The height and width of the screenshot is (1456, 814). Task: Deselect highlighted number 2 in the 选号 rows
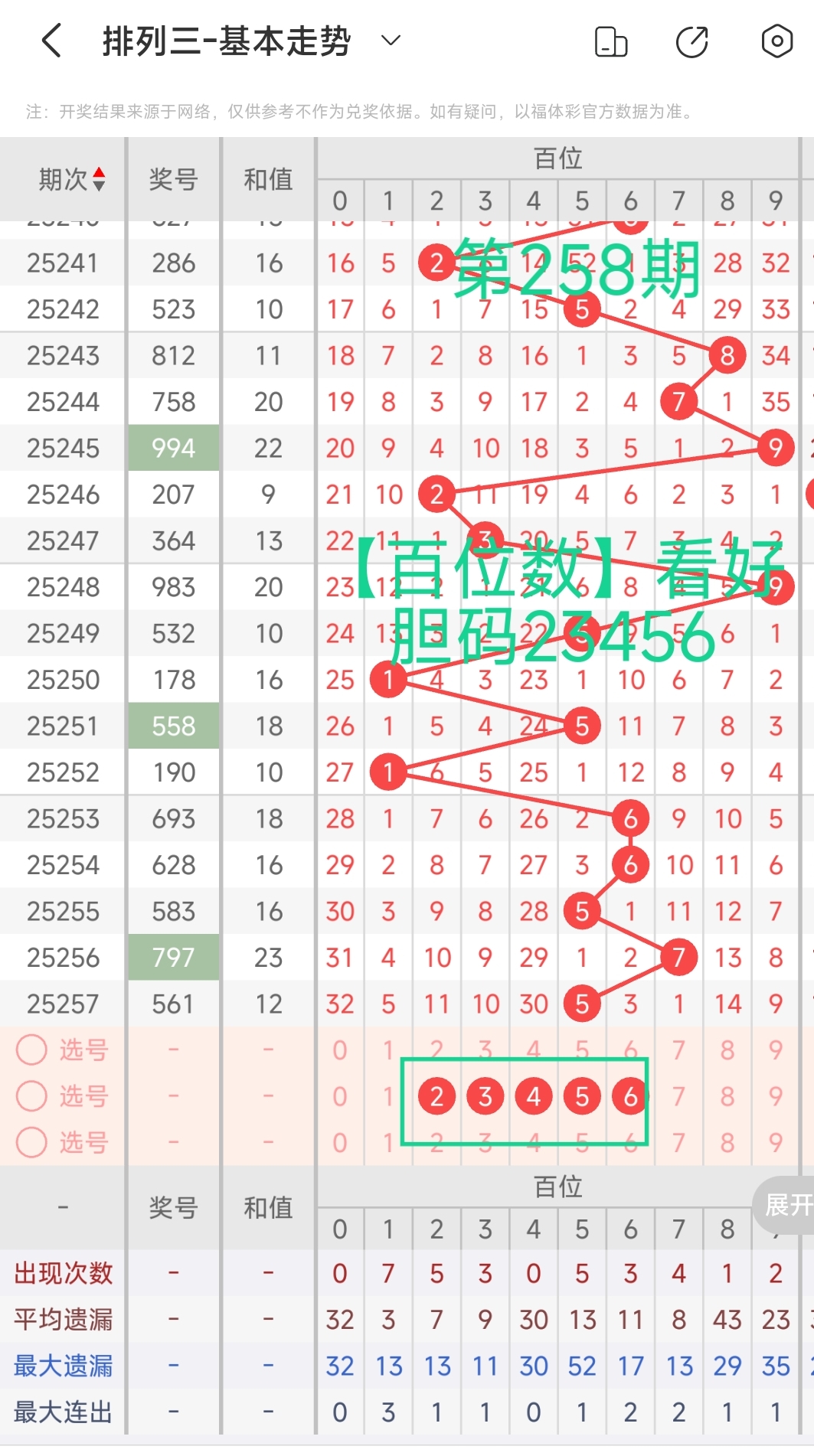click(436, 1096)
